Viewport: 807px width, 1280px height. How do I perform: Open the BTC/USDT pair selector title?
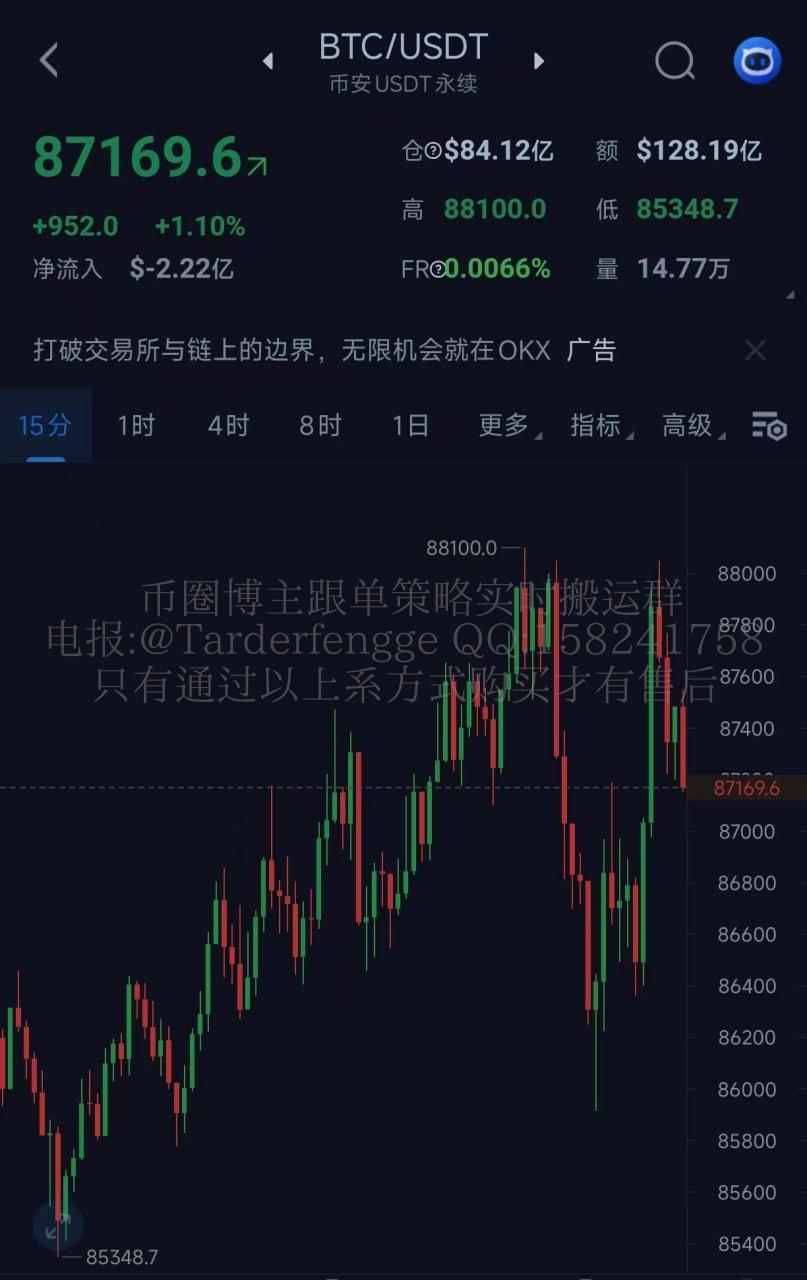point(403,47)
